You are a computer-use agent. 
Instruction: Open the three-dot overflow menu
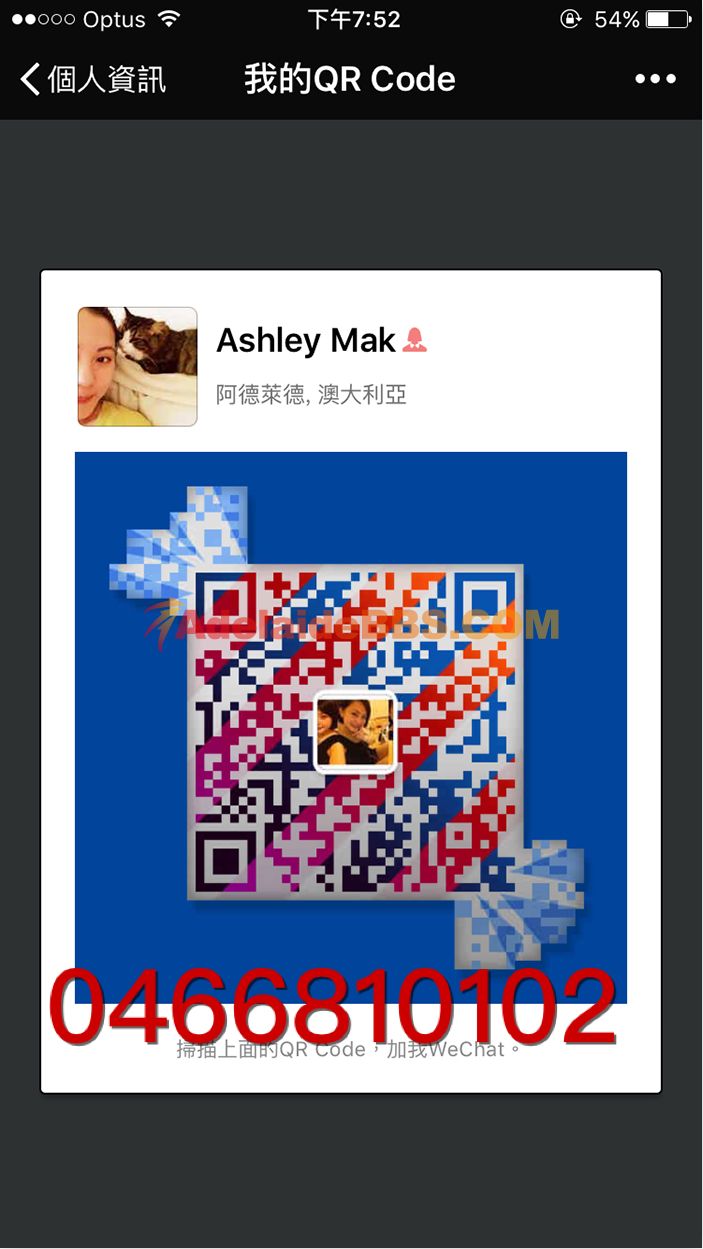655,79
